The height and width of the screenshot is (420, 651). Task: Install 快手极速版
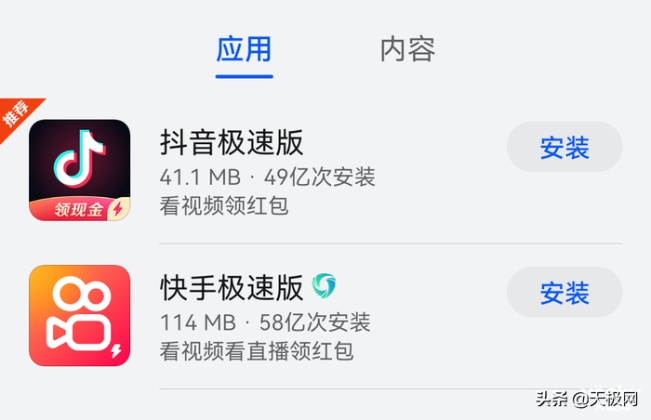(564, 293)
